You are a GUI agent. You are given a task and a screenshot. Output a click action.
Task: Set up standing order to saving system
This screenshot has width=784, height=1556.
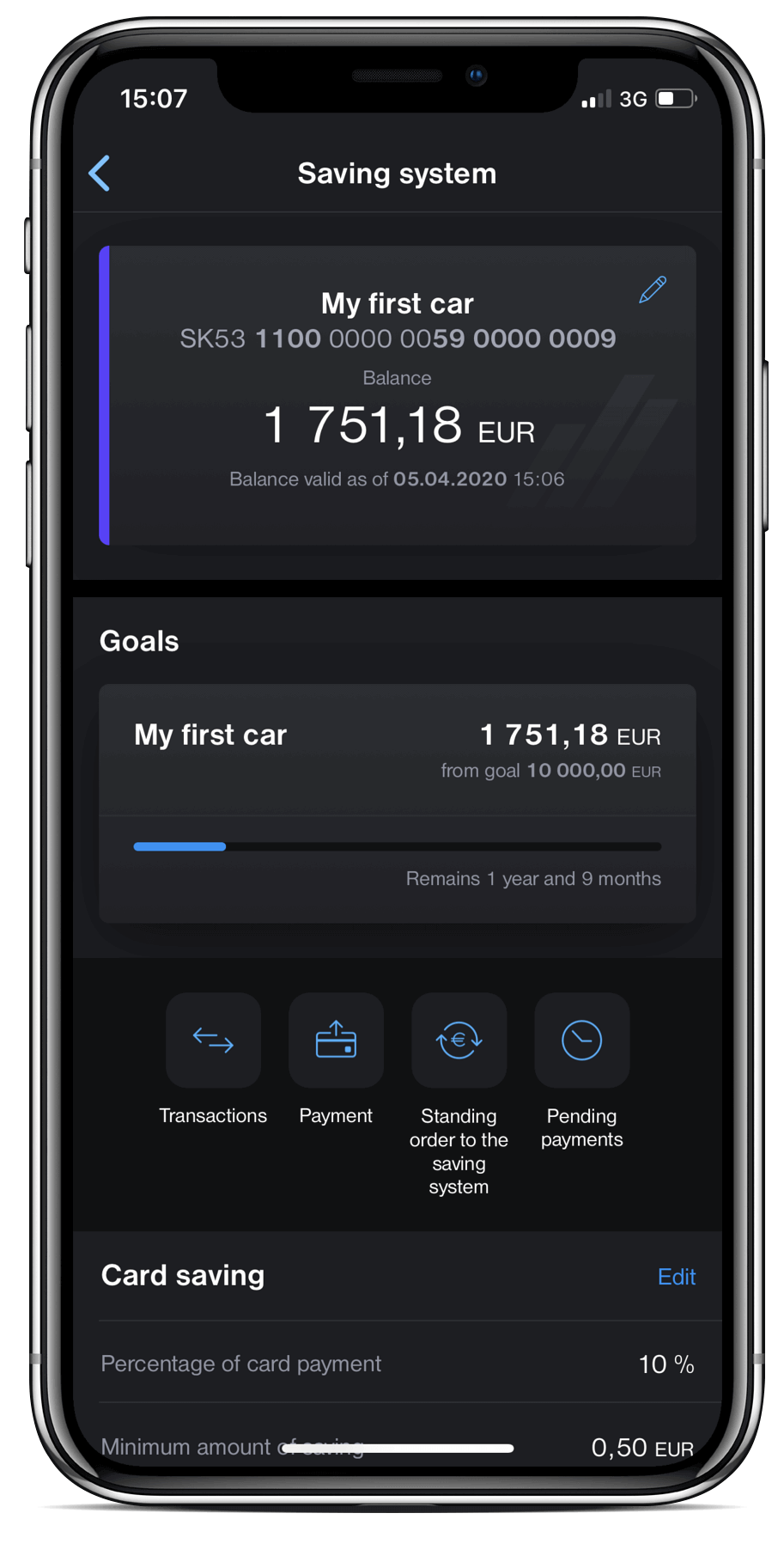459,1041
